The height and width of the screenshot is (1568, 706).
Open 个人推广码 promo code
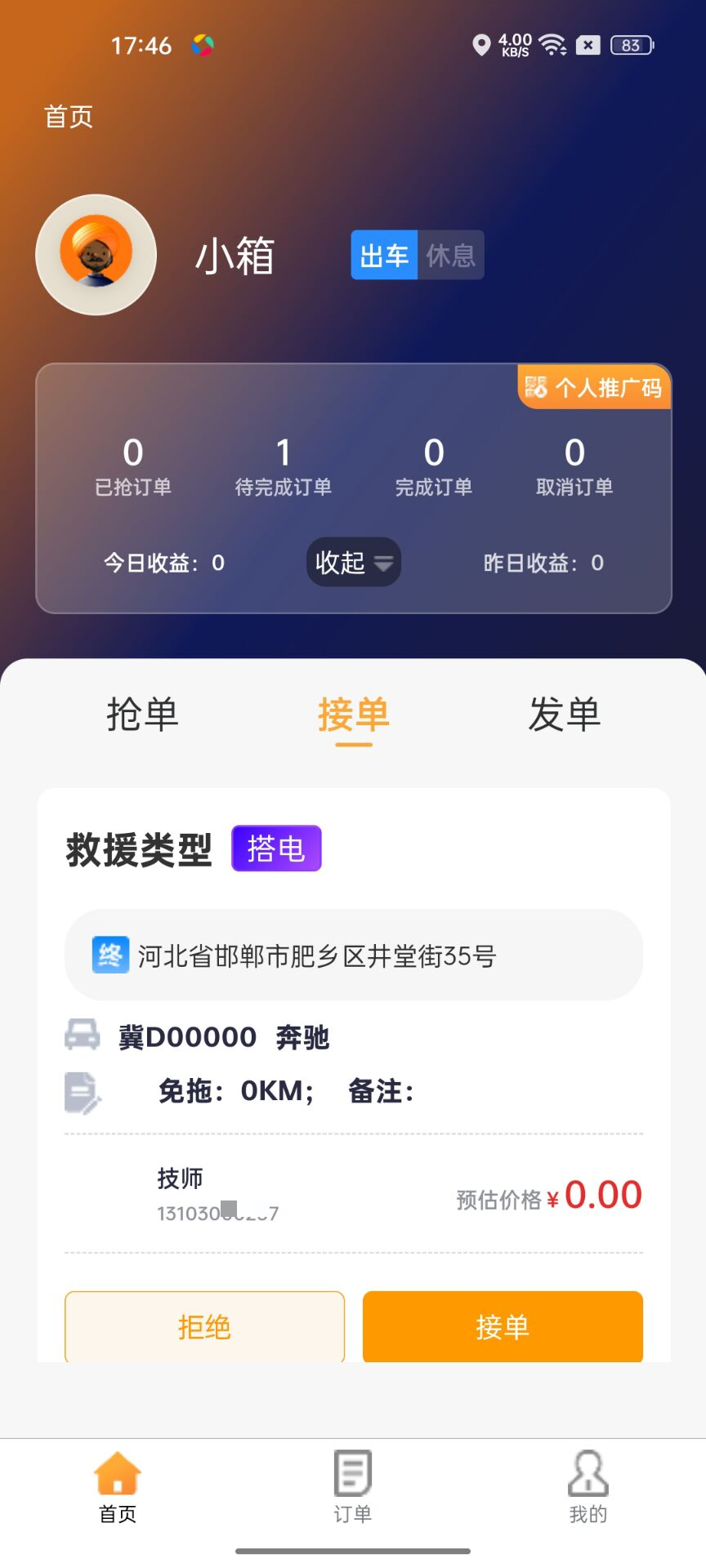[x=595, y=387]
